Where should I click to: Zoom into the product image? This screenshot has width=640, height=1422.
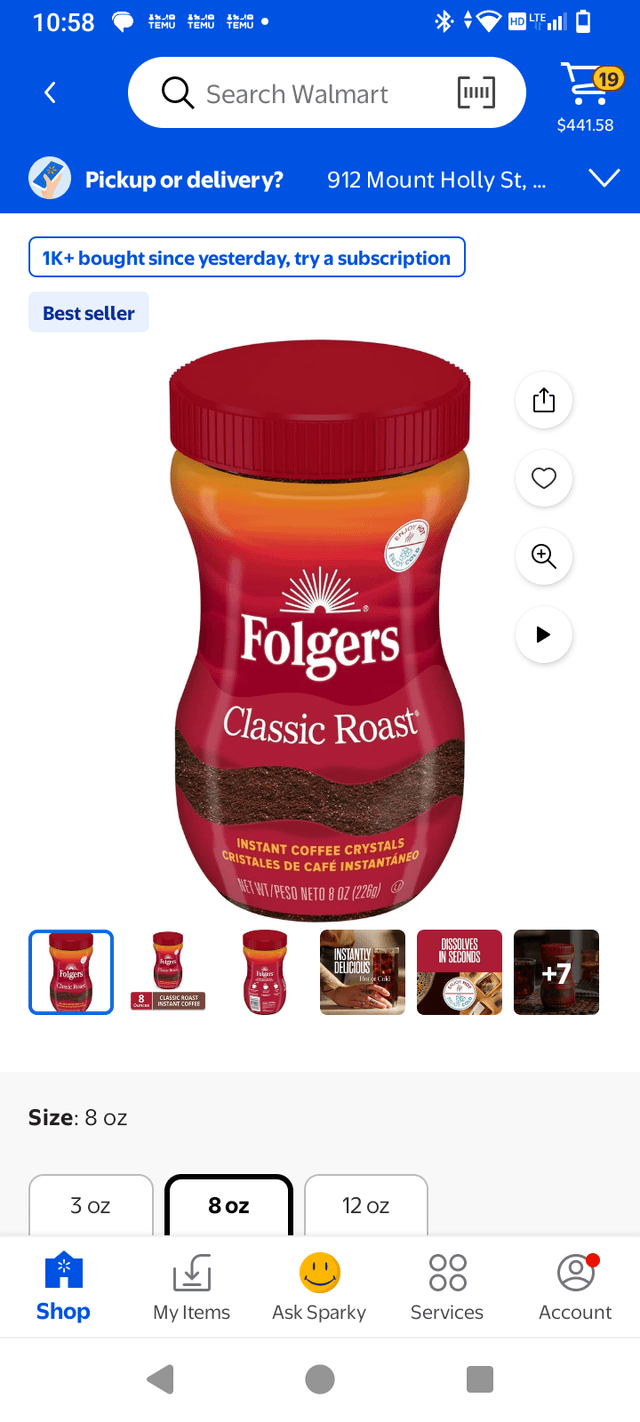click(543, 557)
